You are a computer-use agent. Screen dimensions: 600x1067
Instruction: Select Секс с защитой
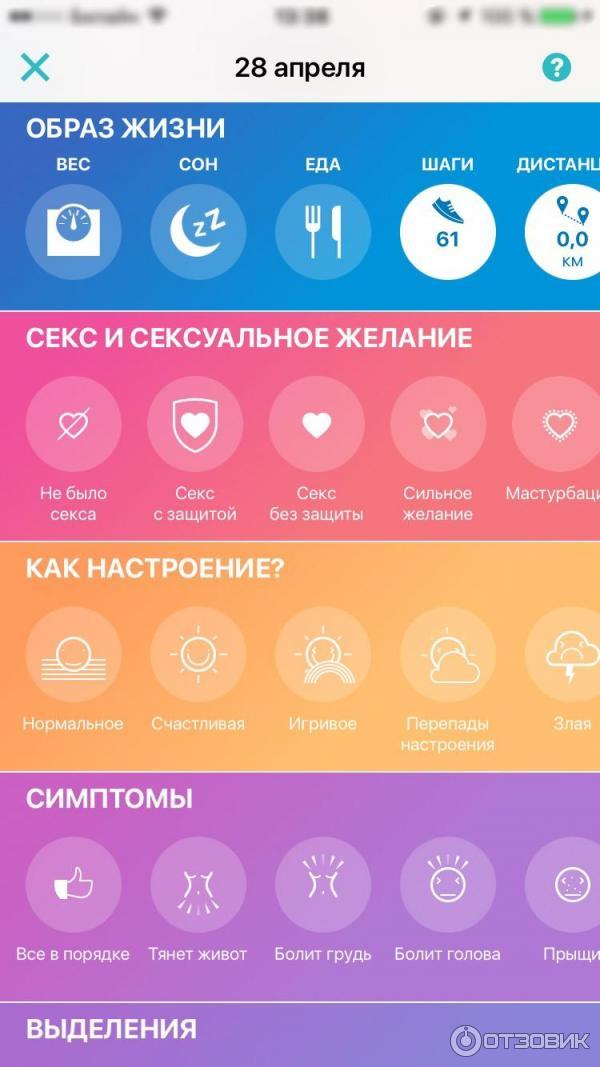click(195, 424)
